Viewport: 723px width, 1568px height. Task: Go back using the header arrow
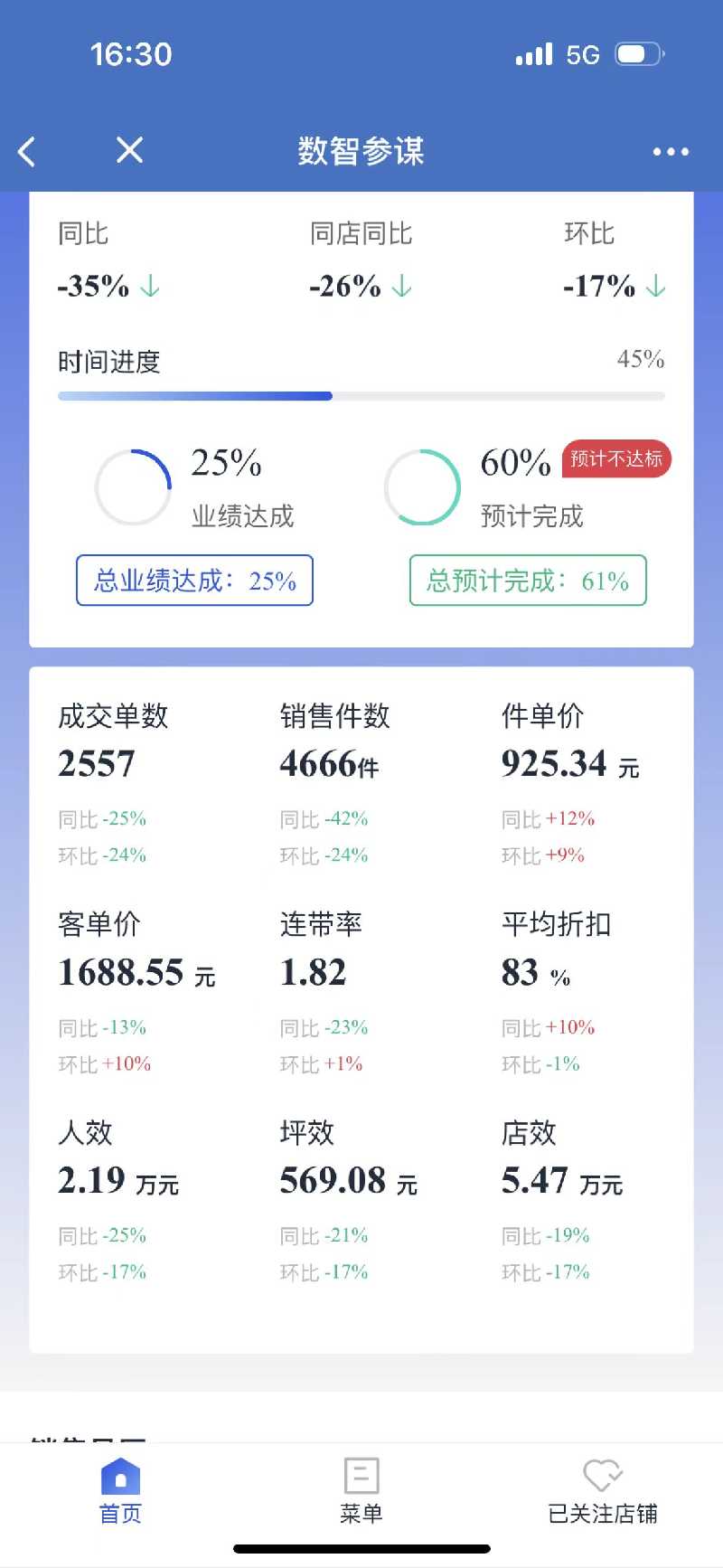pyautogui.click(x=27, y=151)
